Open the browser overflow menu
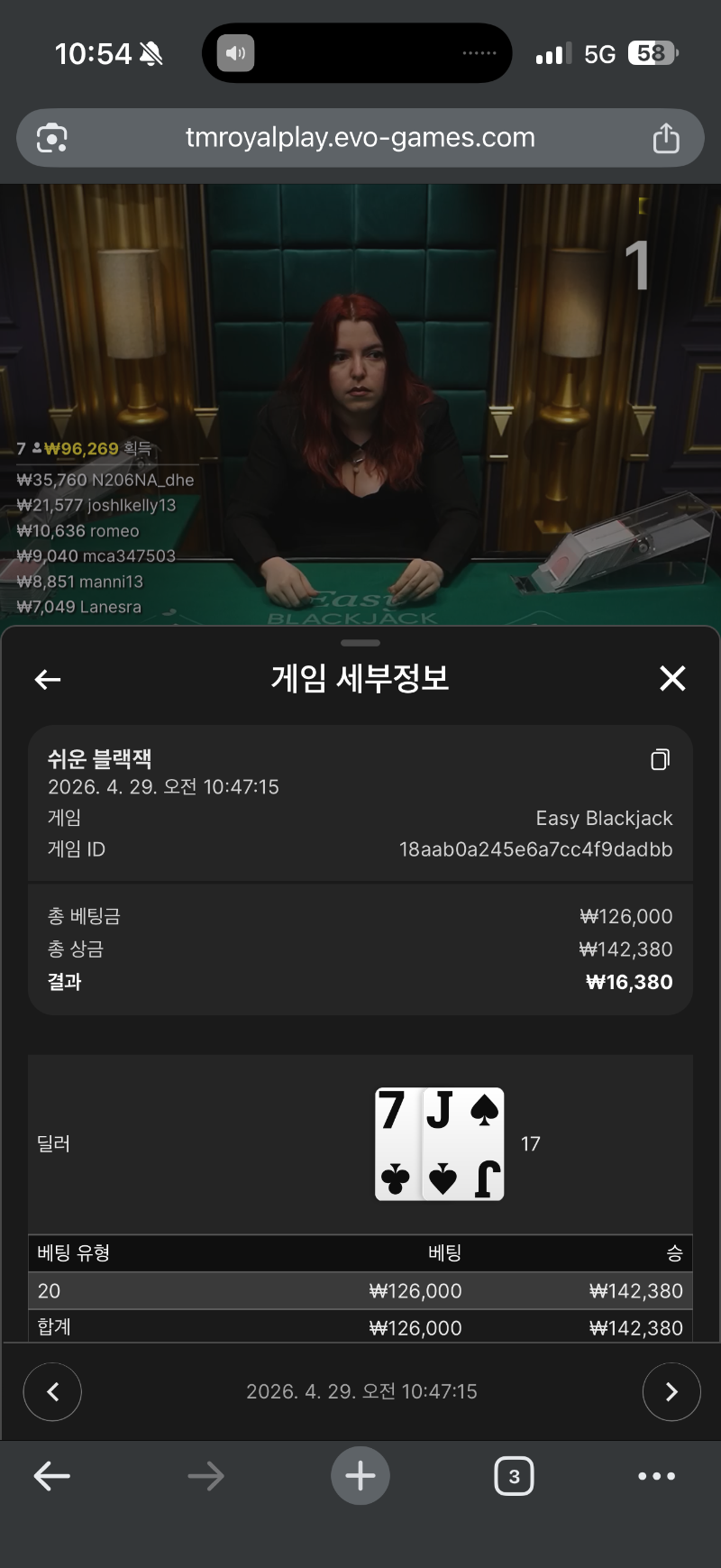Screen dimensions: 721x1568 656,1476
